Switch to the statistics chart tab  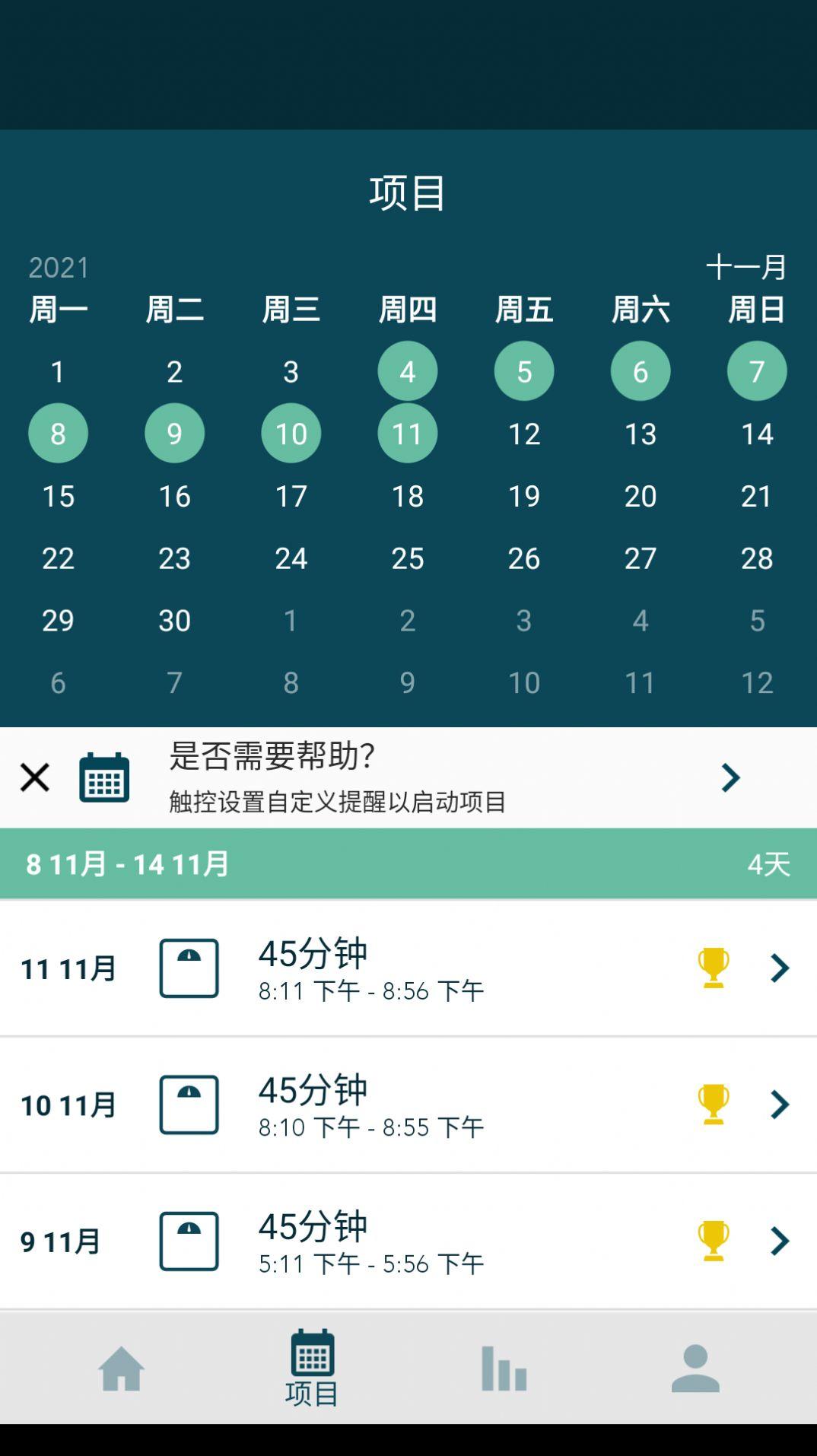coord(504,1369)
